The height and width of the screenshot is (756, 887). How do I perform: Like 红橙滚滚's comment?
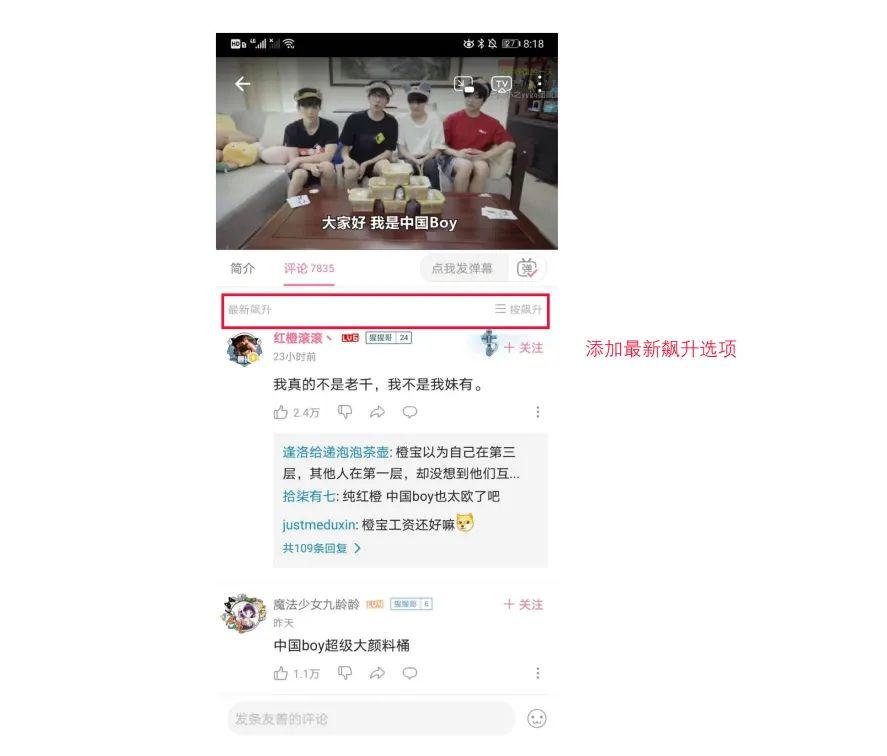click(x=281, y=412)
